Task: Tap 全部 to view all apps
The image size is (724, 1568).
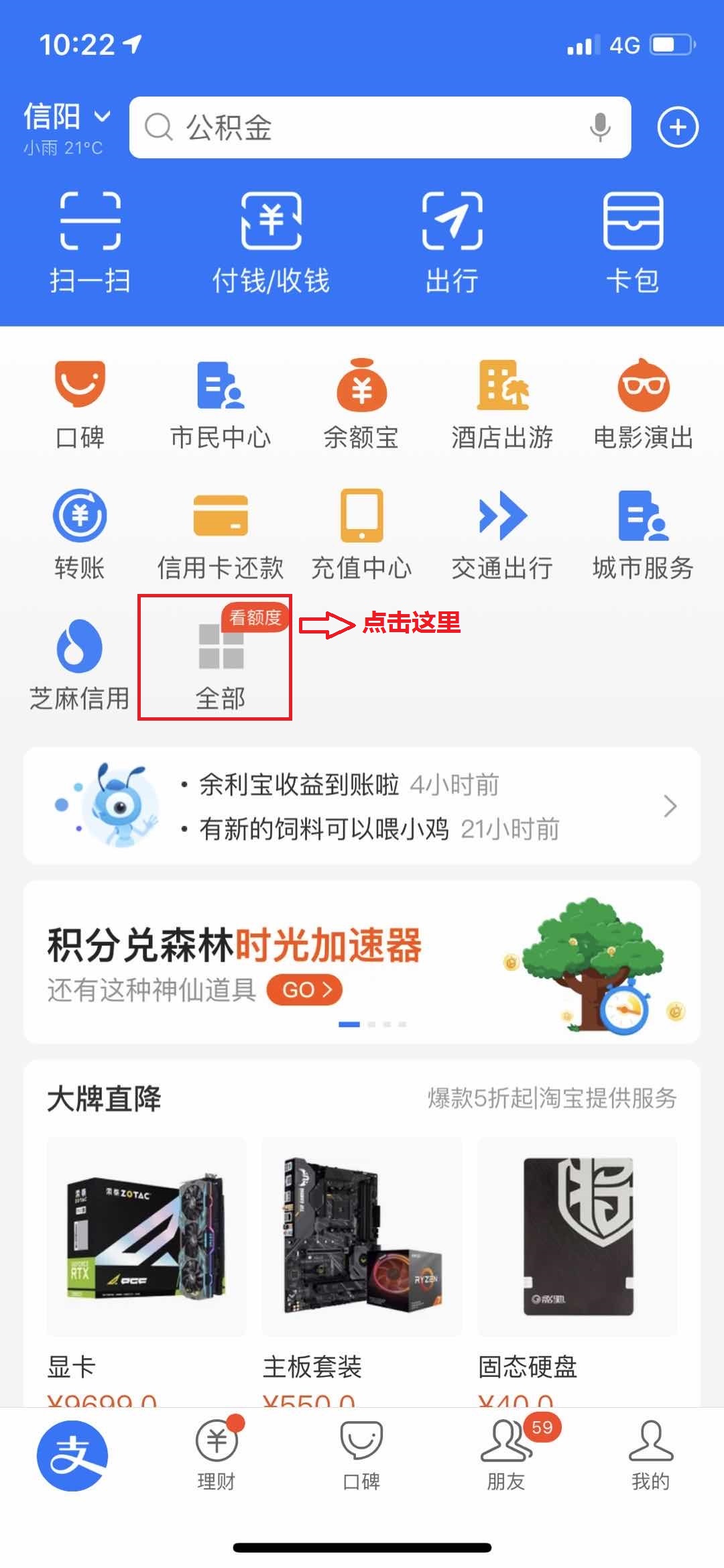Action: (x=221, y=664)
